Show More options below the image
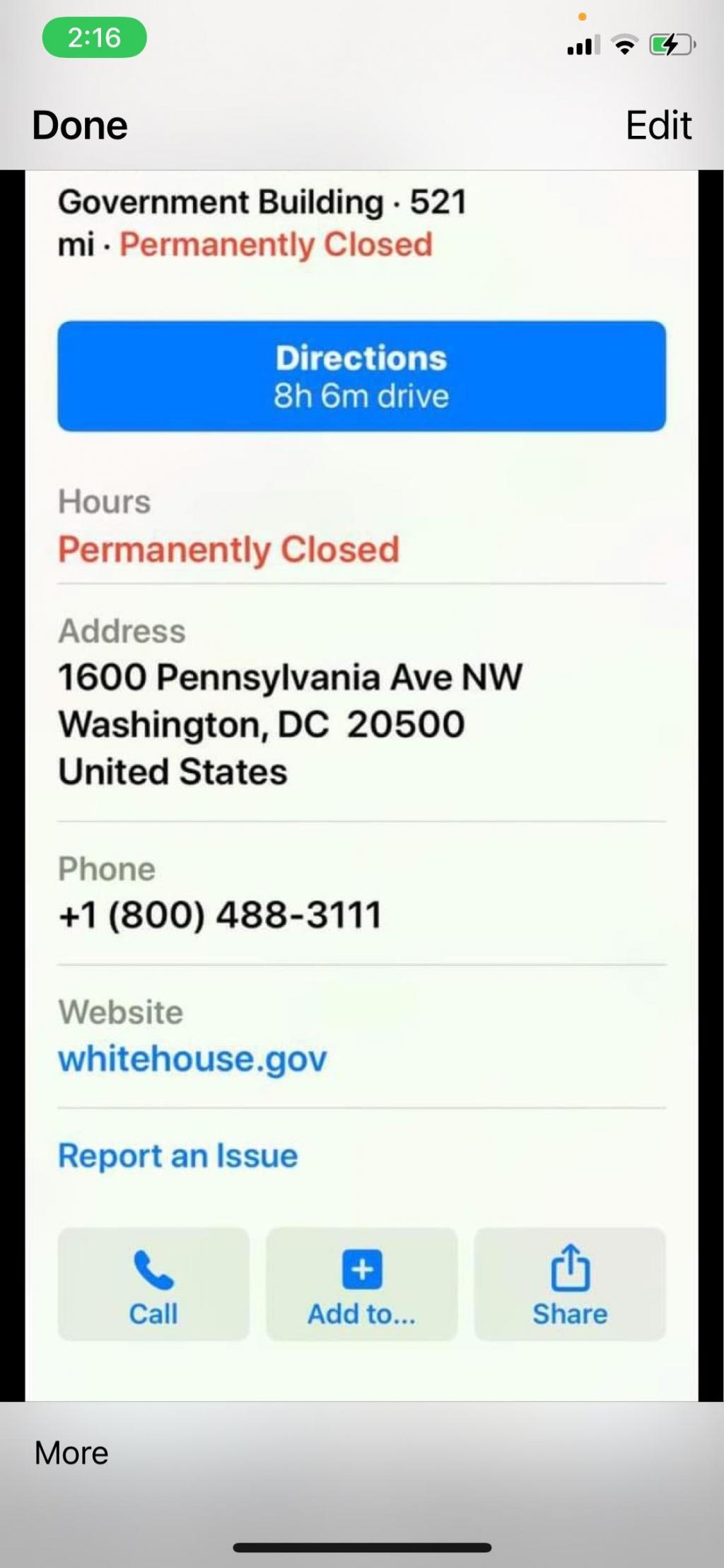 (71, 1453)
